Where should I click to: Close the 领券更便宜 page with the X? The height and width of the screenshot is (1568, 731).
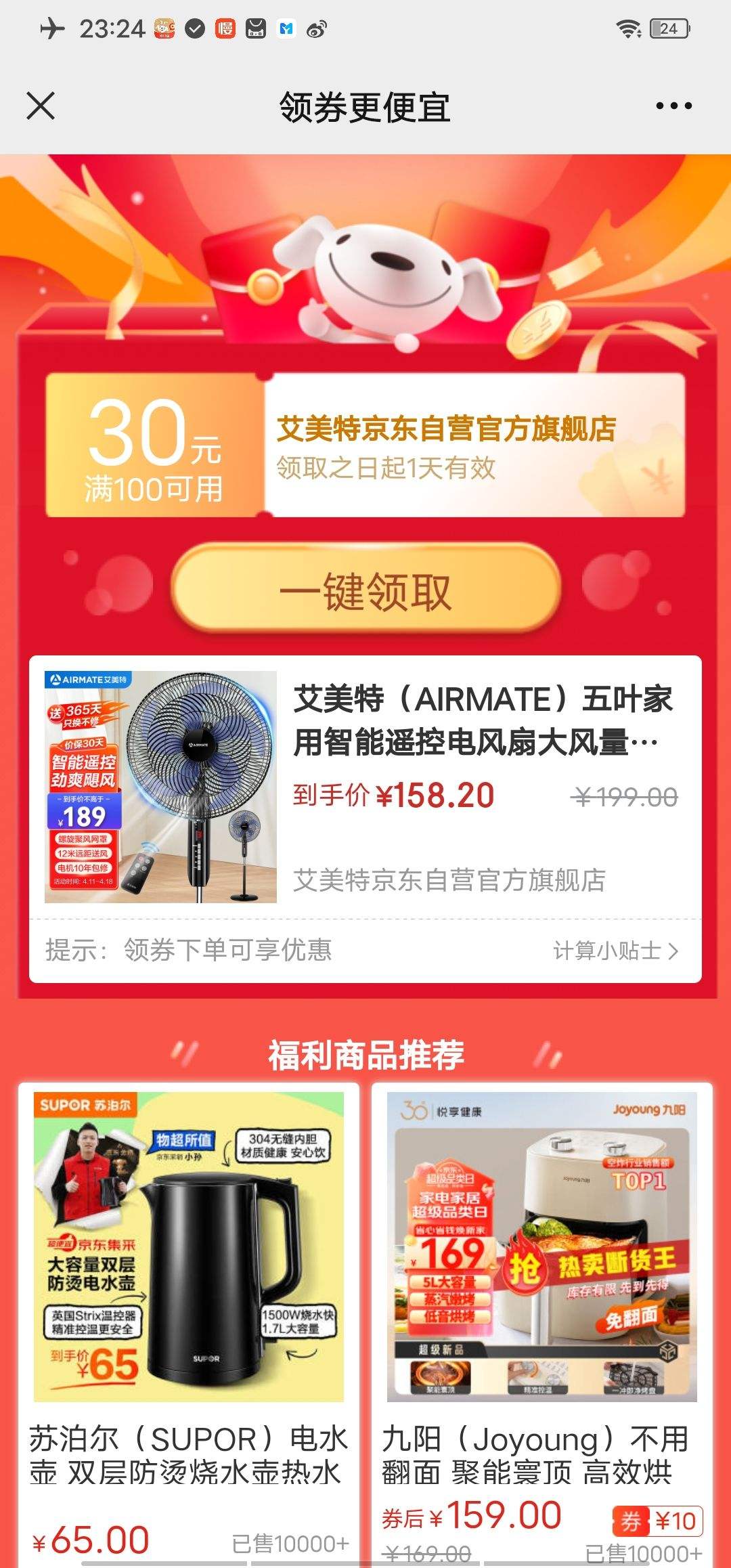click(39, 105)
